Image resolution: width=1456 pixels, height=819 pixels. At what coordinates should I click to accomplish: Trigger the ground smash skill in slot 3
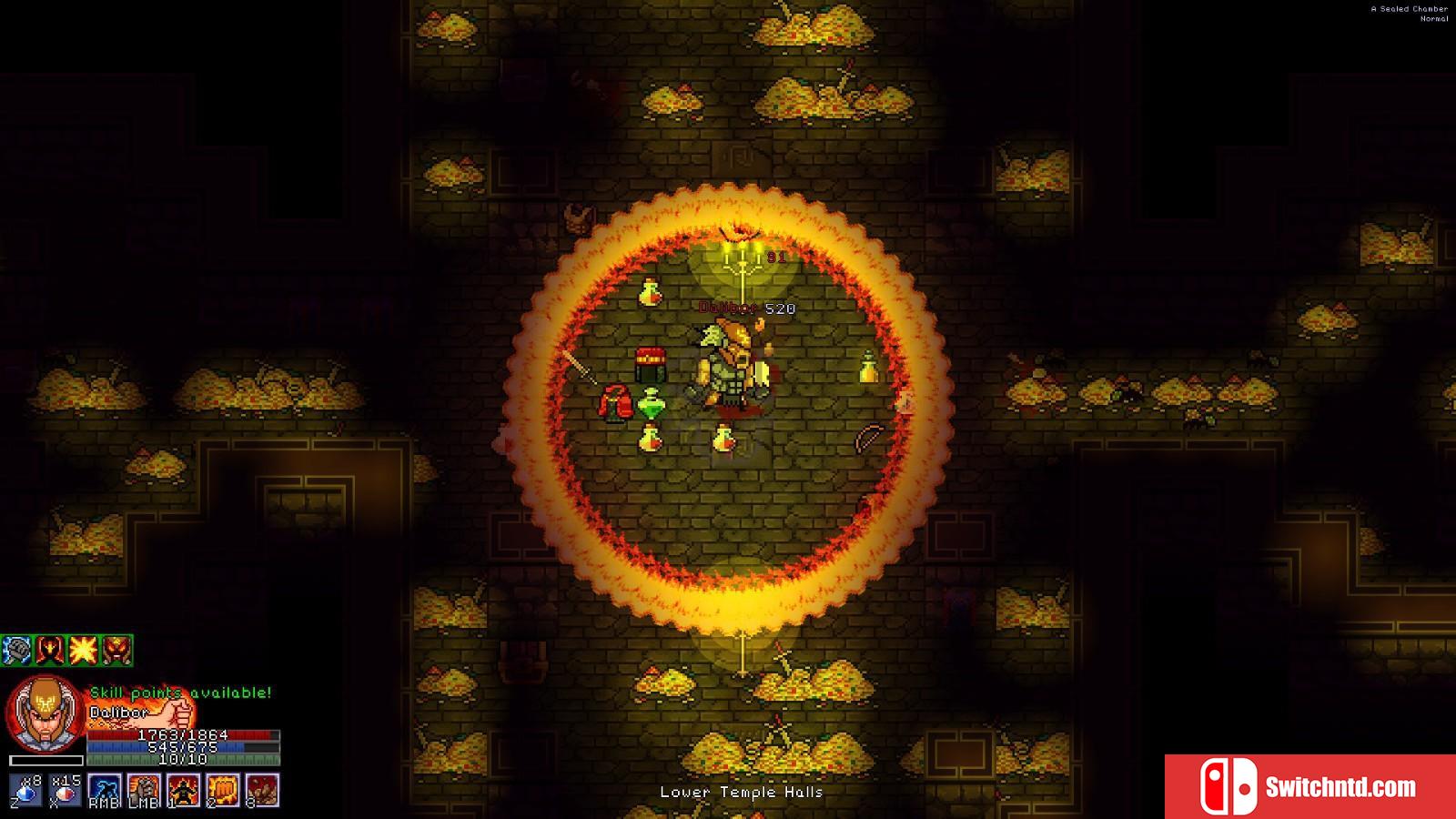pos(262,790)
